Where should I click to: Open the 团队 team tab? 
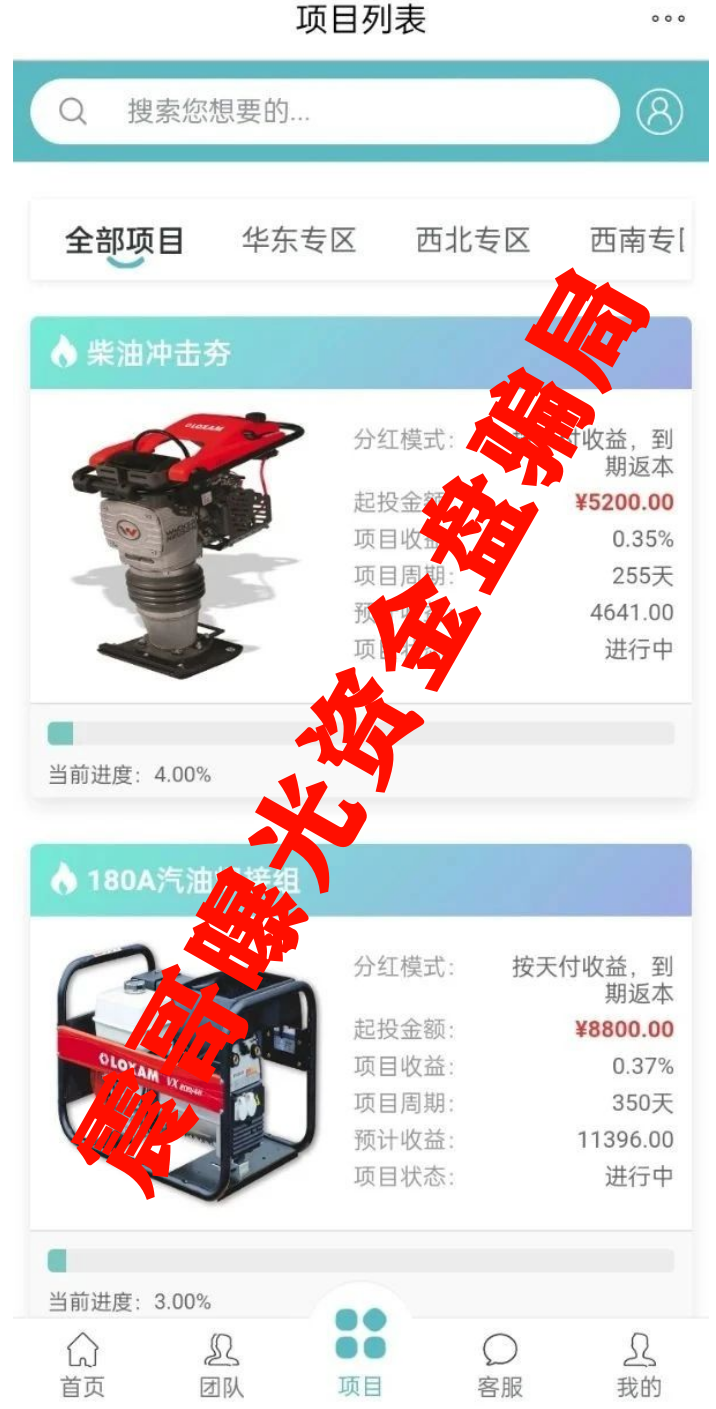pos(221,1365)
